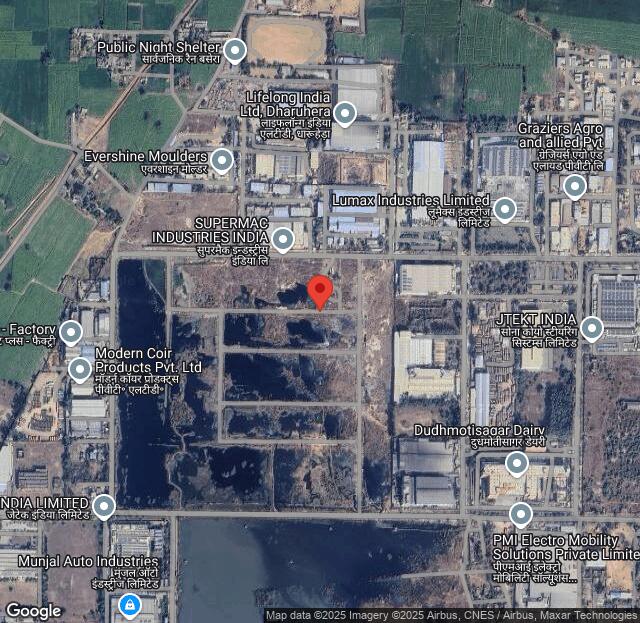The height and width of the screenshot is (623, 640).
Task: Open Lumax Industries Limited place marker
Action: (x=505, y=208)
